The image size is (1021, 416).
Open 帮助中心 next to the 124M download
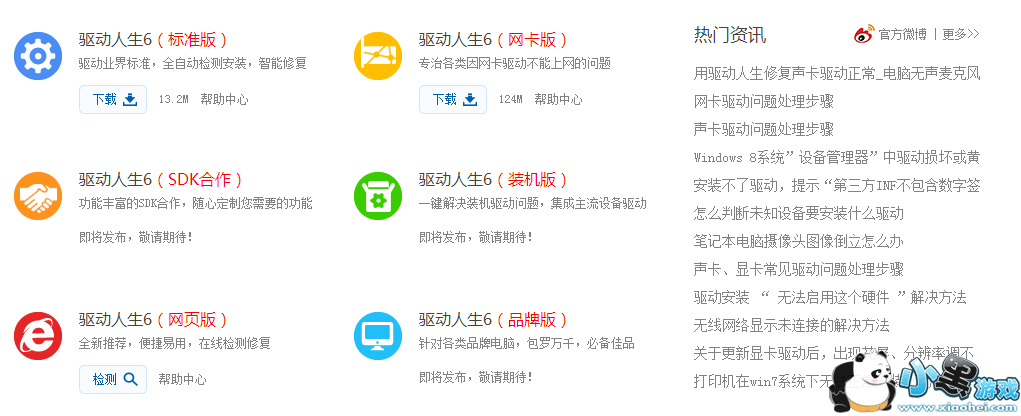(558, 100)
